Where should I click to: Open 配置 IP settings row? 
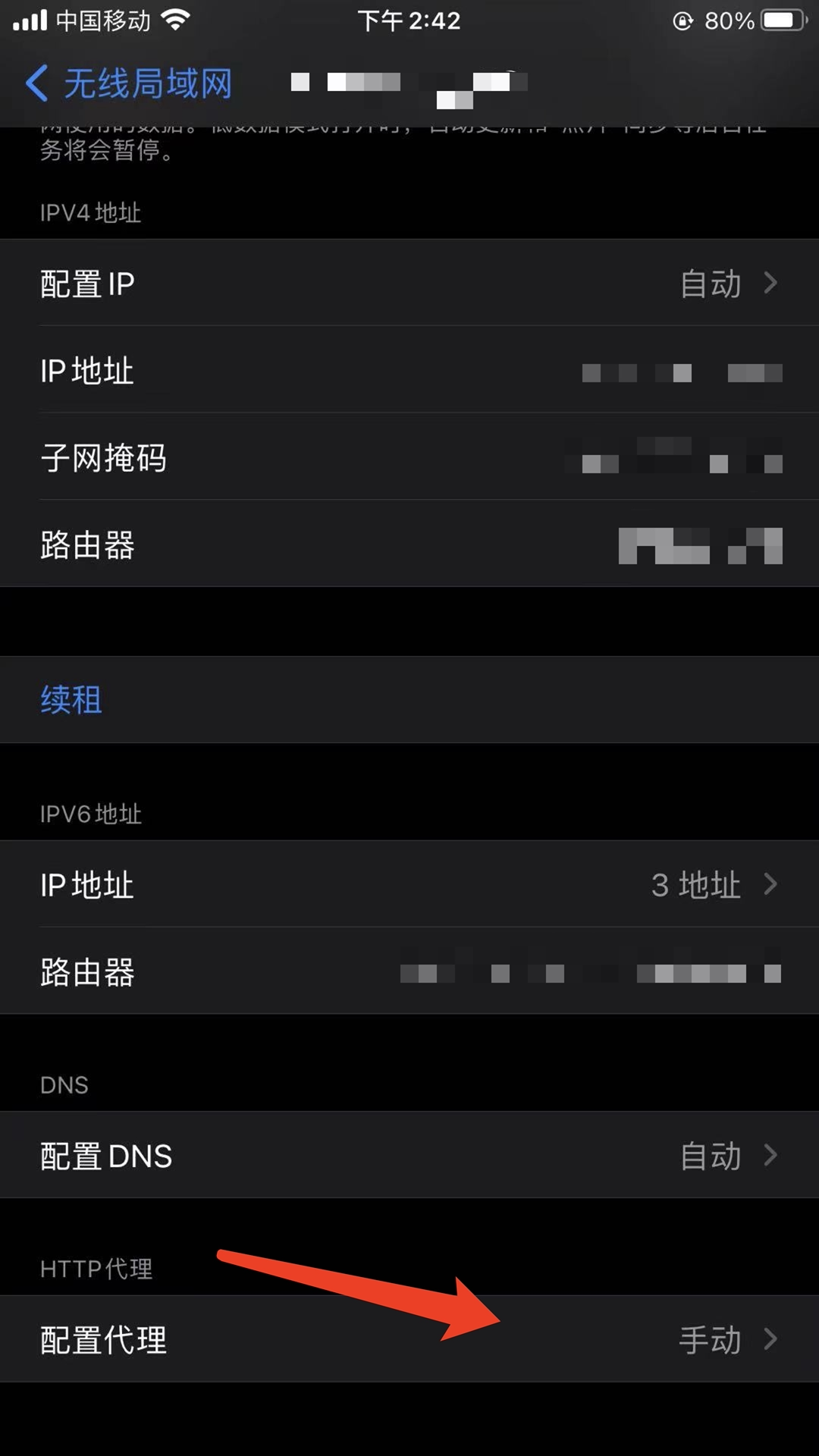409,284
